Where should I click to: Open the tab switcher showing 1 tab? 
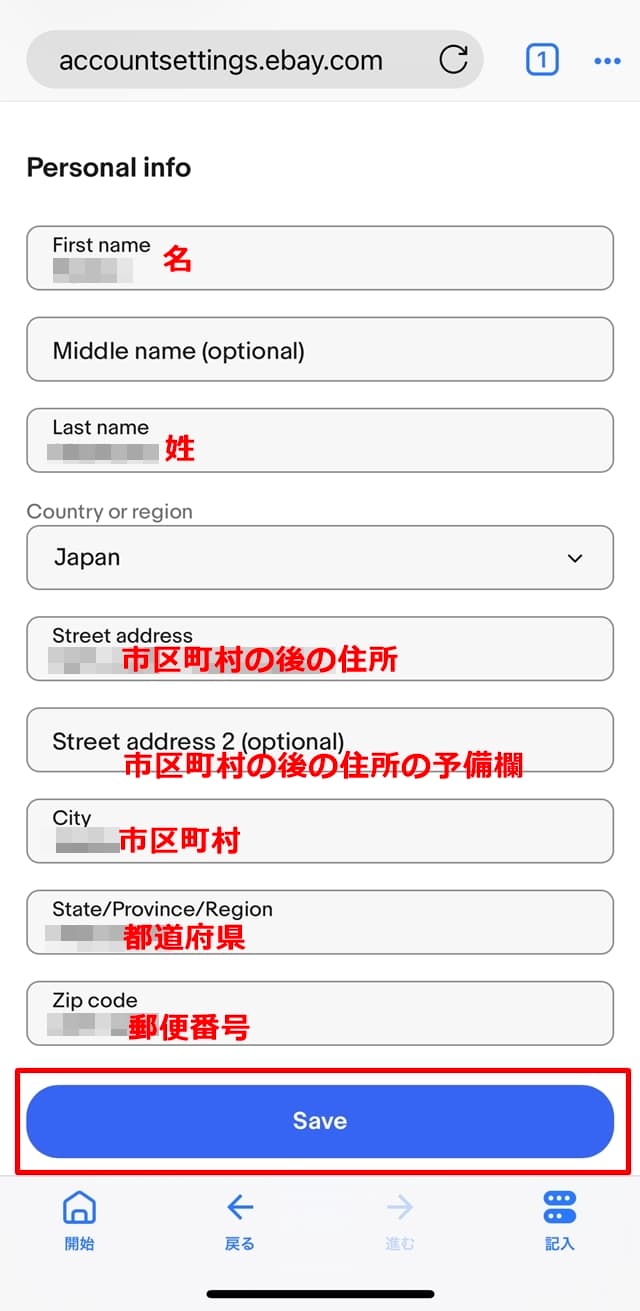click(x=541, y=60)
